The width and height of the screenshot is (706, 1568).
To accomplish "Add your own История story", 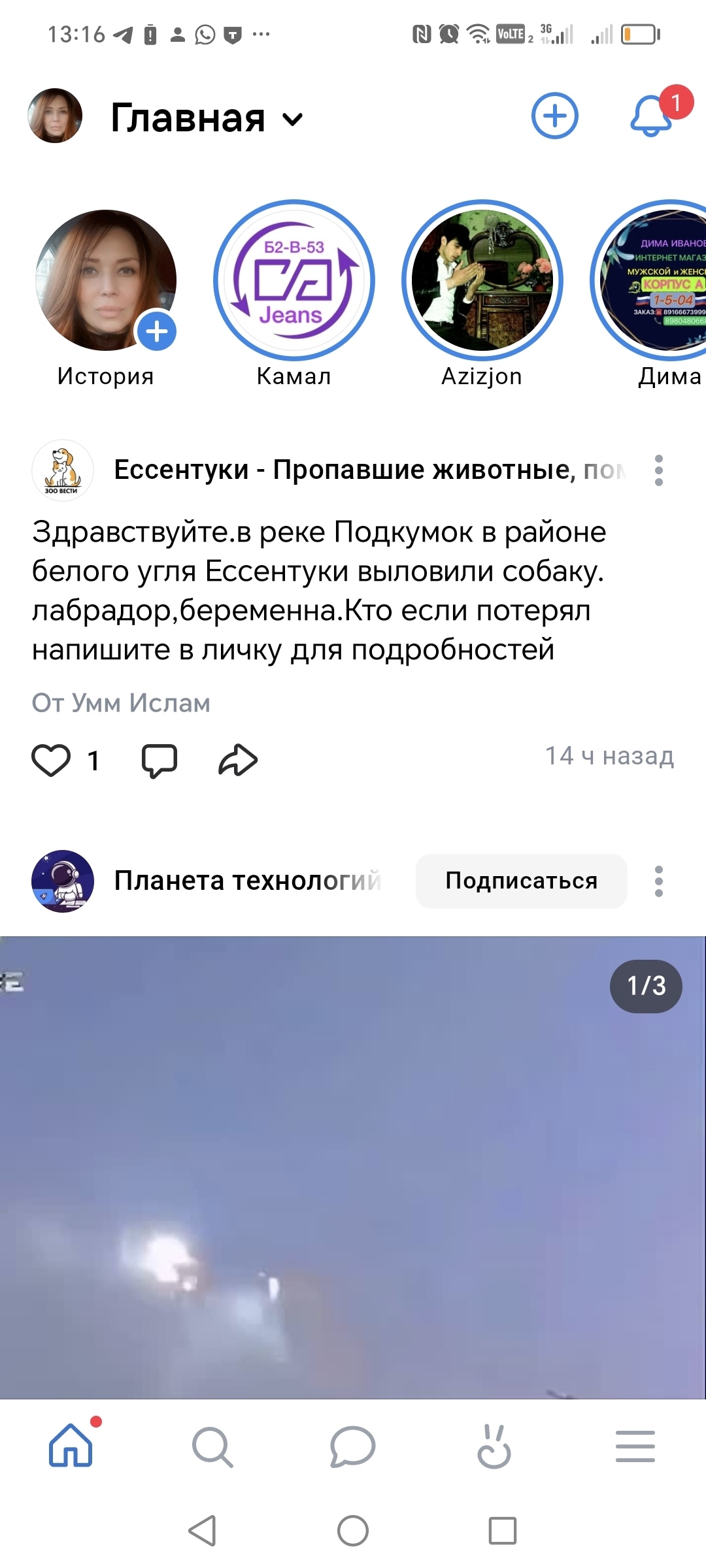I will (156, 331).
